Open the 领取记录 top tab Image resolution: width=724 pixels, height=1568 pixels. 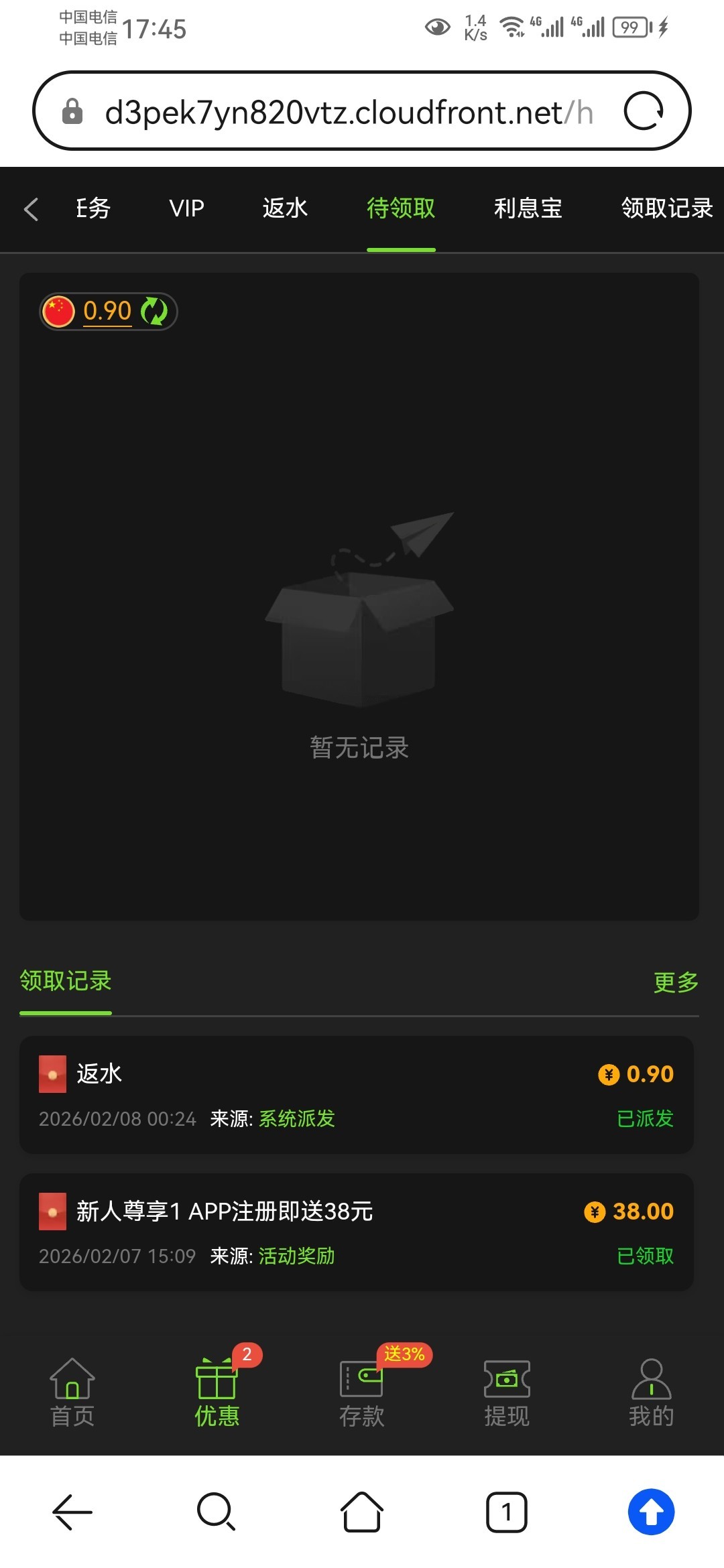(666, 208)
